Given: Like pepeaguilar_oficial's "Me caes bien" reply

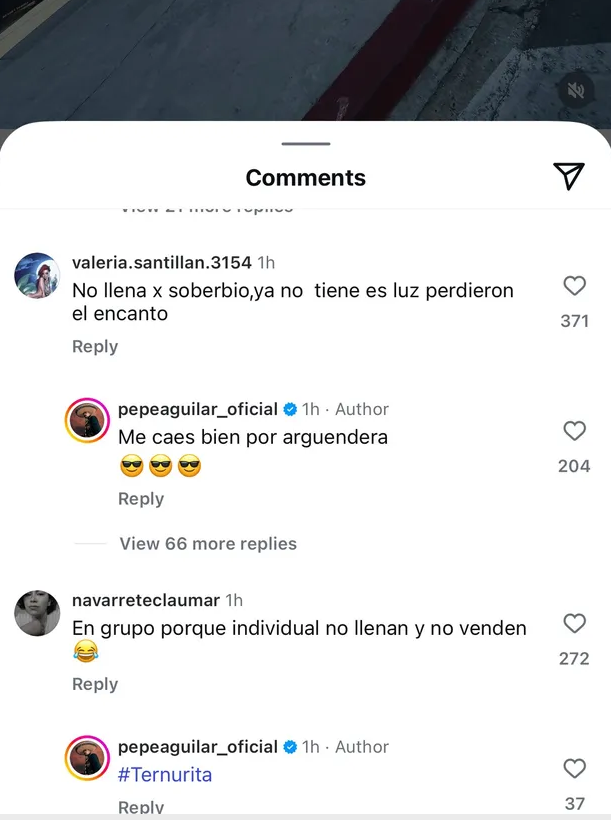Looking at the screenshot, I should coord(574,431).
